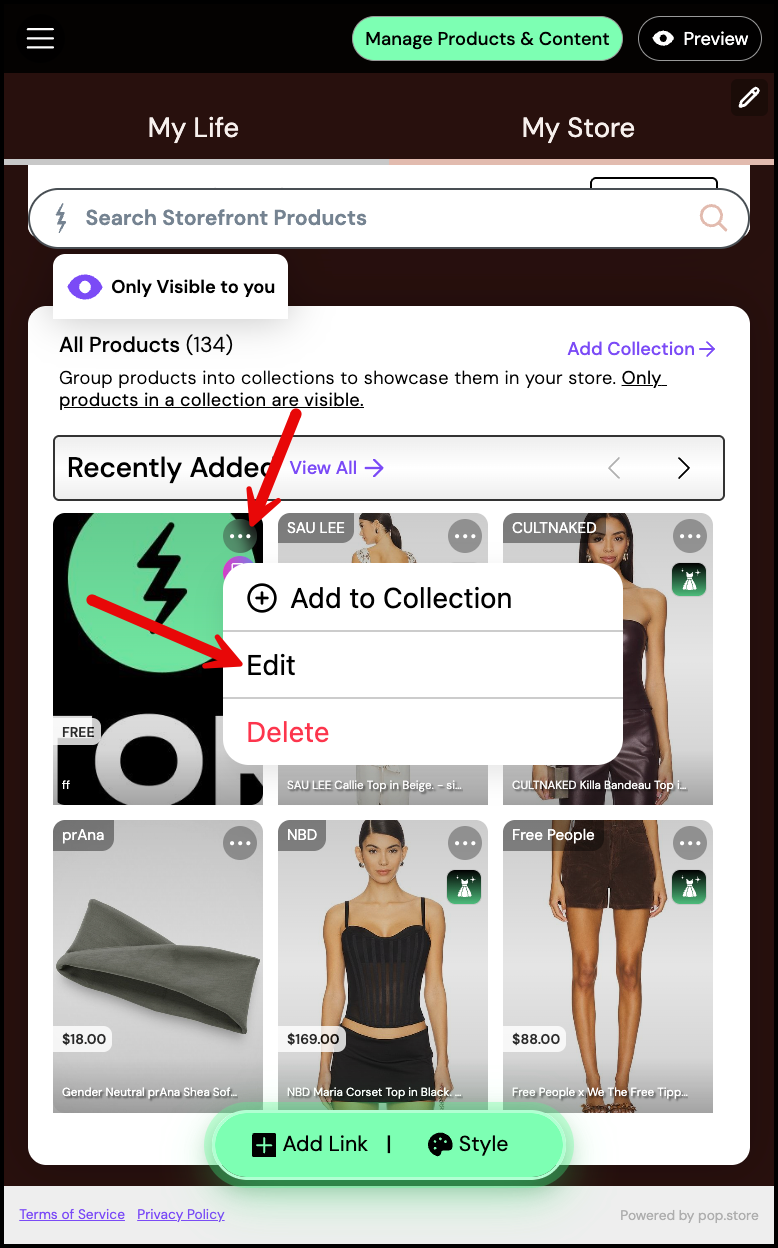Open the hamburger menu
Screen dimensions: 778x1248
point(40,38)
